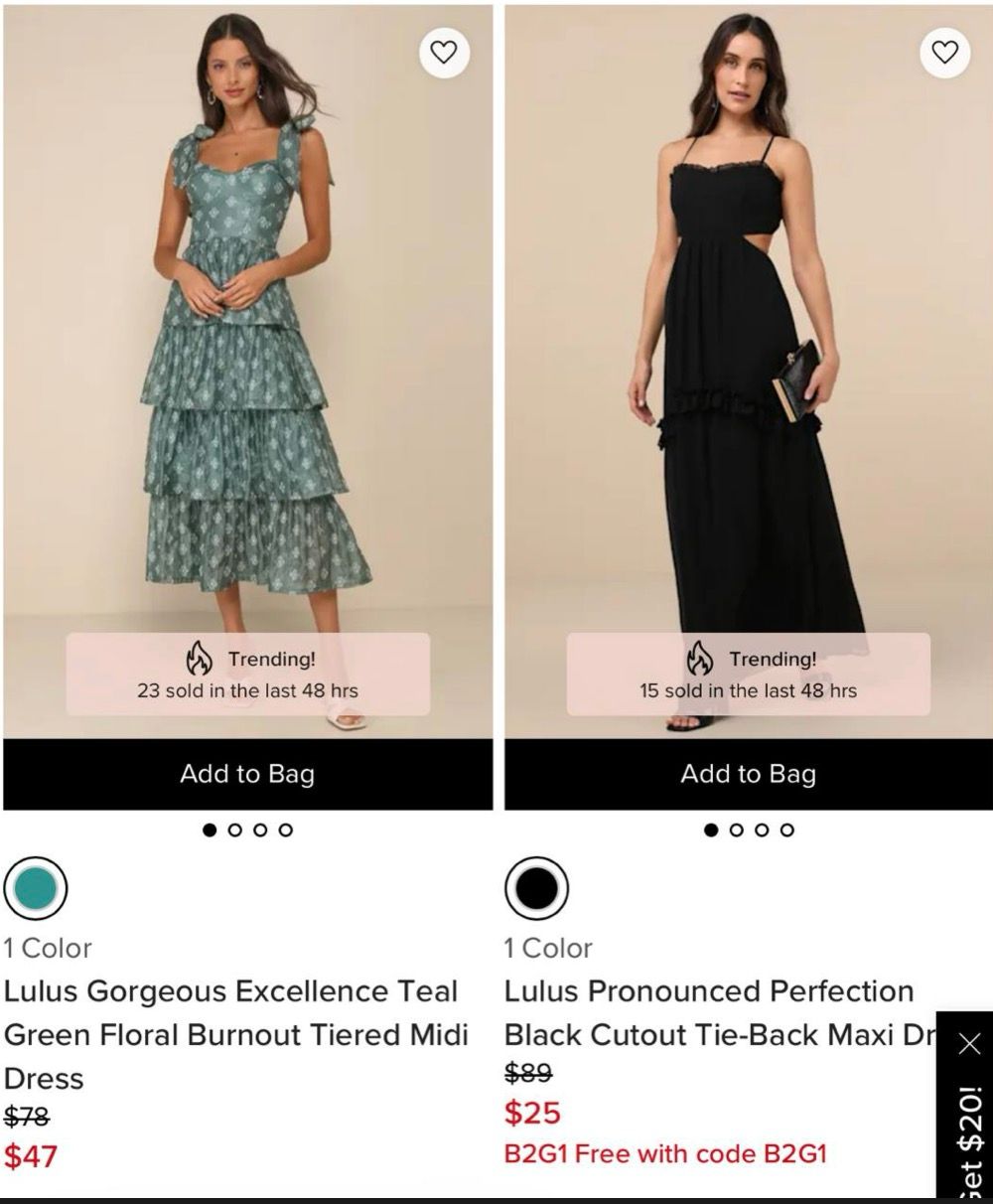
Task: Click the heart icon on the teal dress
Action: tap(445, 54)
